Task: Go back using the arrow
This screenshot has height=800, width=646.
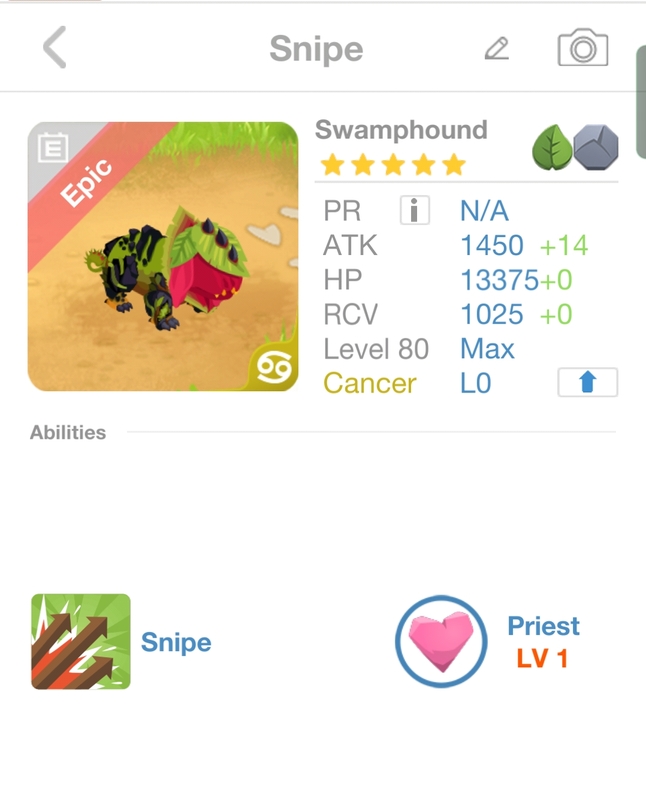Action: pyautogui.click(x=55, y=48)
